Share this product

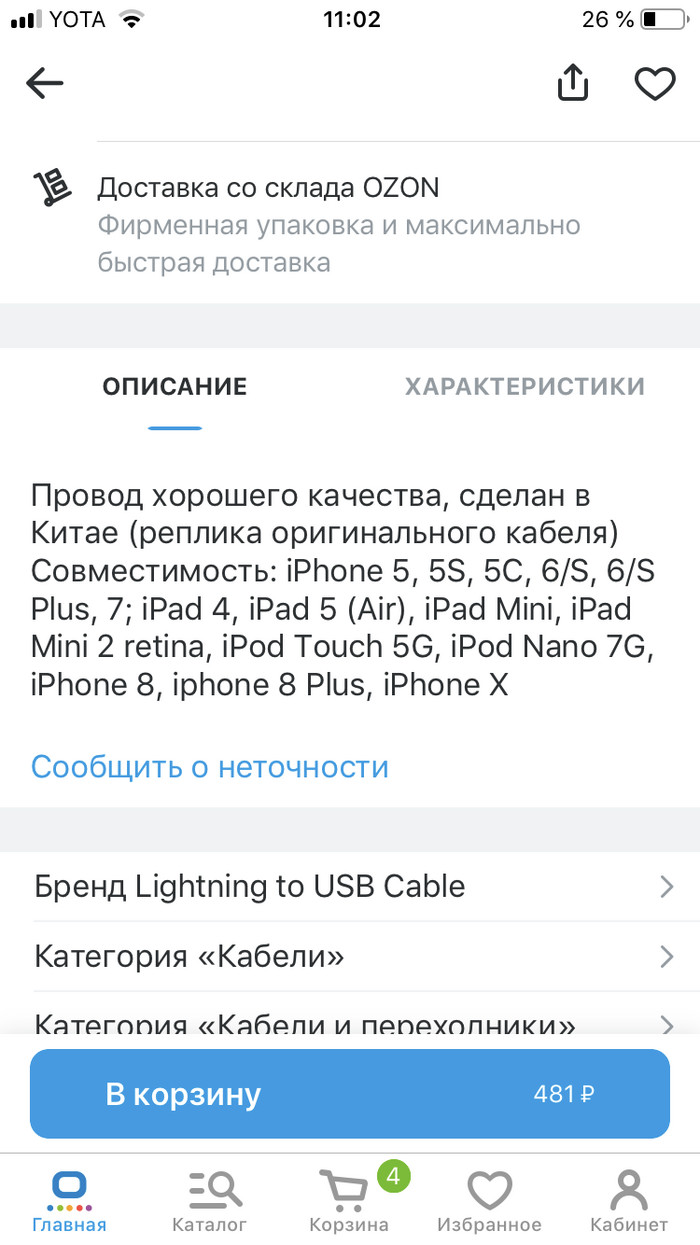pos(572,84)
